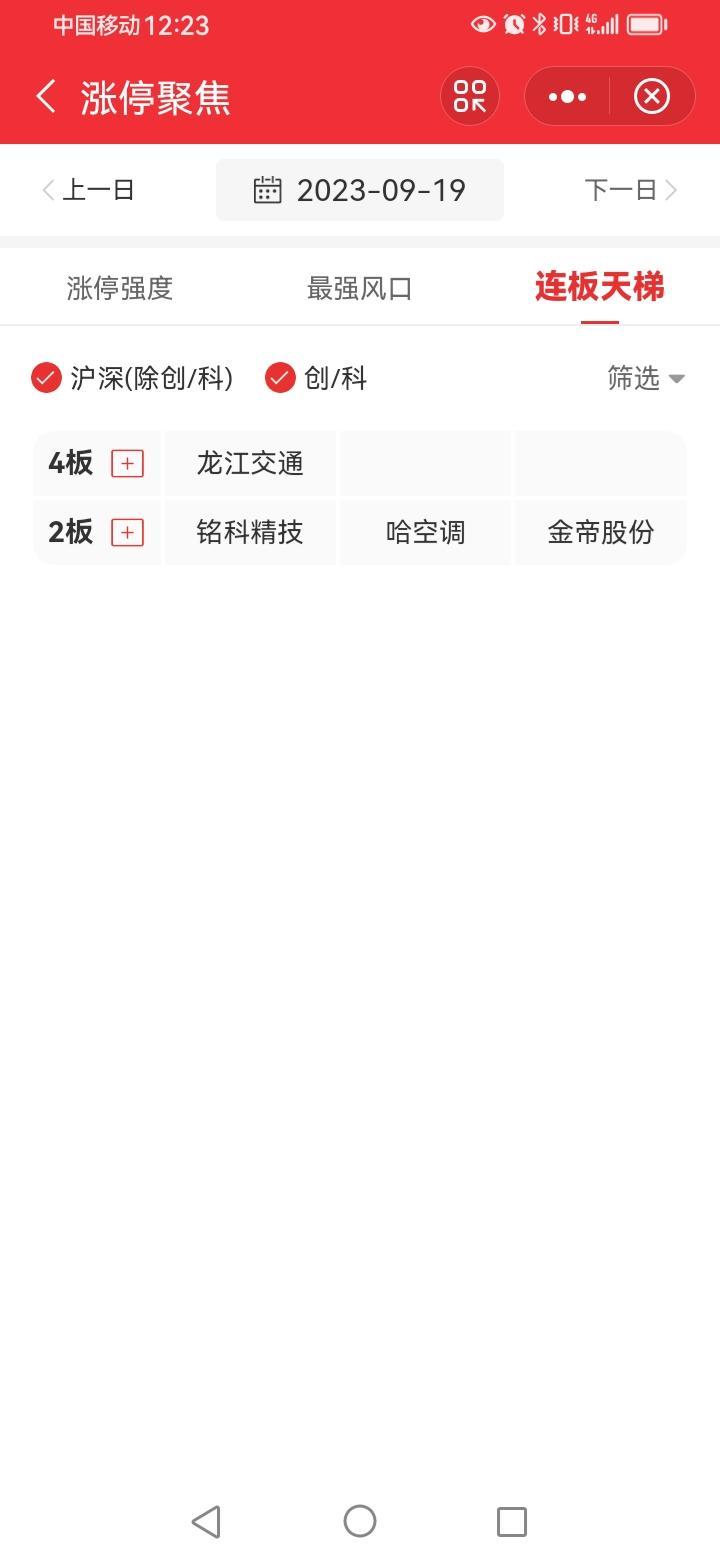Go to previous day 上一日
This screenshot has height=1560, width=720.
(88, 190)
